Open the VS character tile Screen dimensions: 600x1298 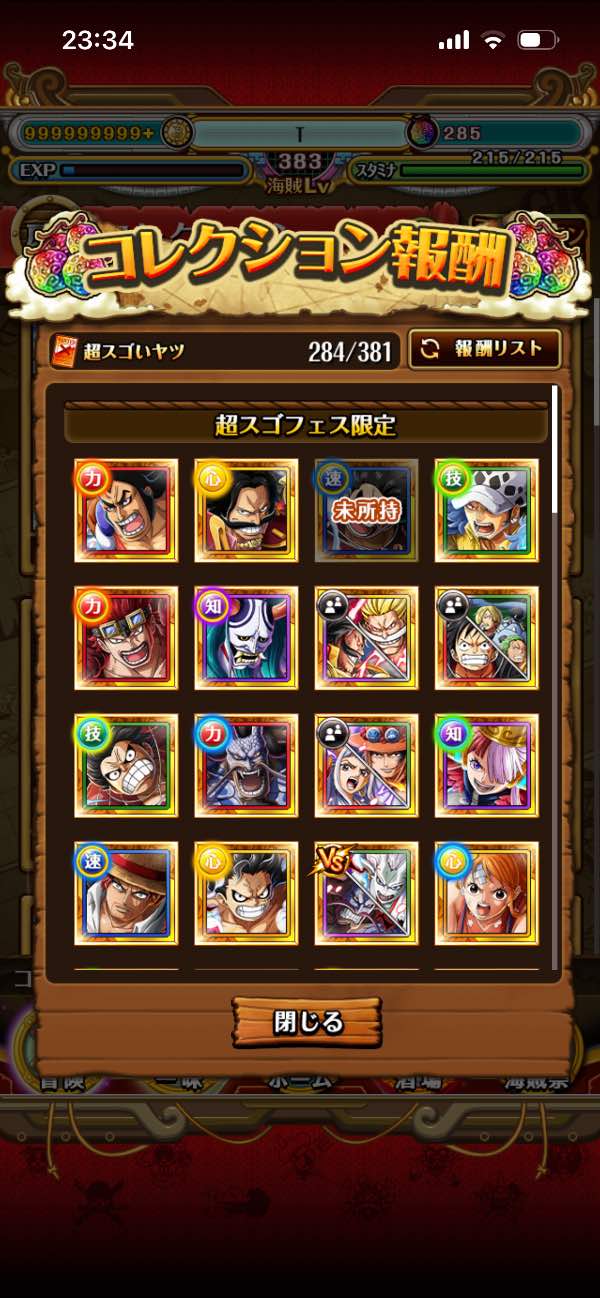pyautogui.click(x=366, y=893)
